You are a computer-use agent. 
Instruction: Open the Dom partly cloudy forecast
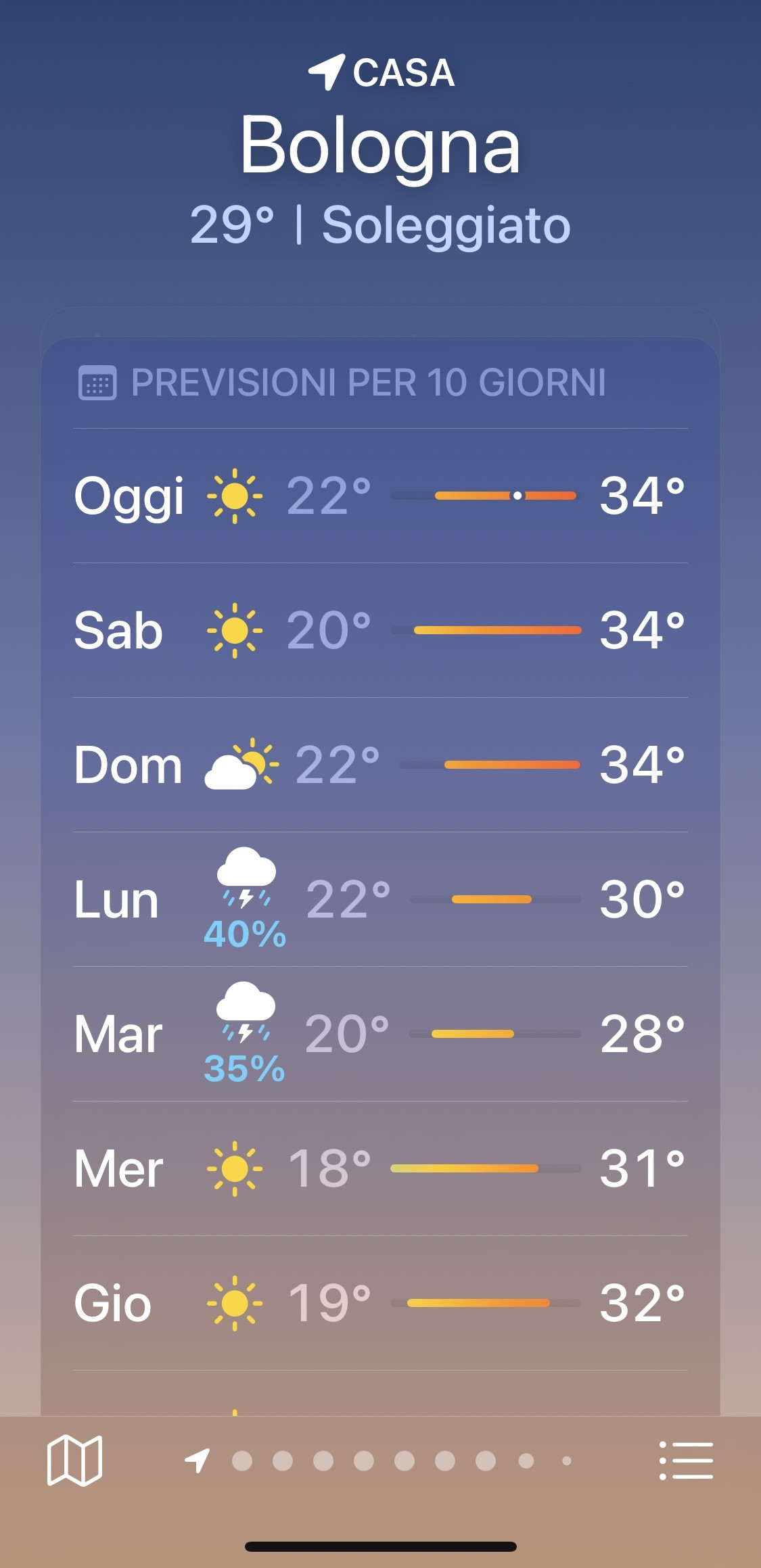coord(380,765)
